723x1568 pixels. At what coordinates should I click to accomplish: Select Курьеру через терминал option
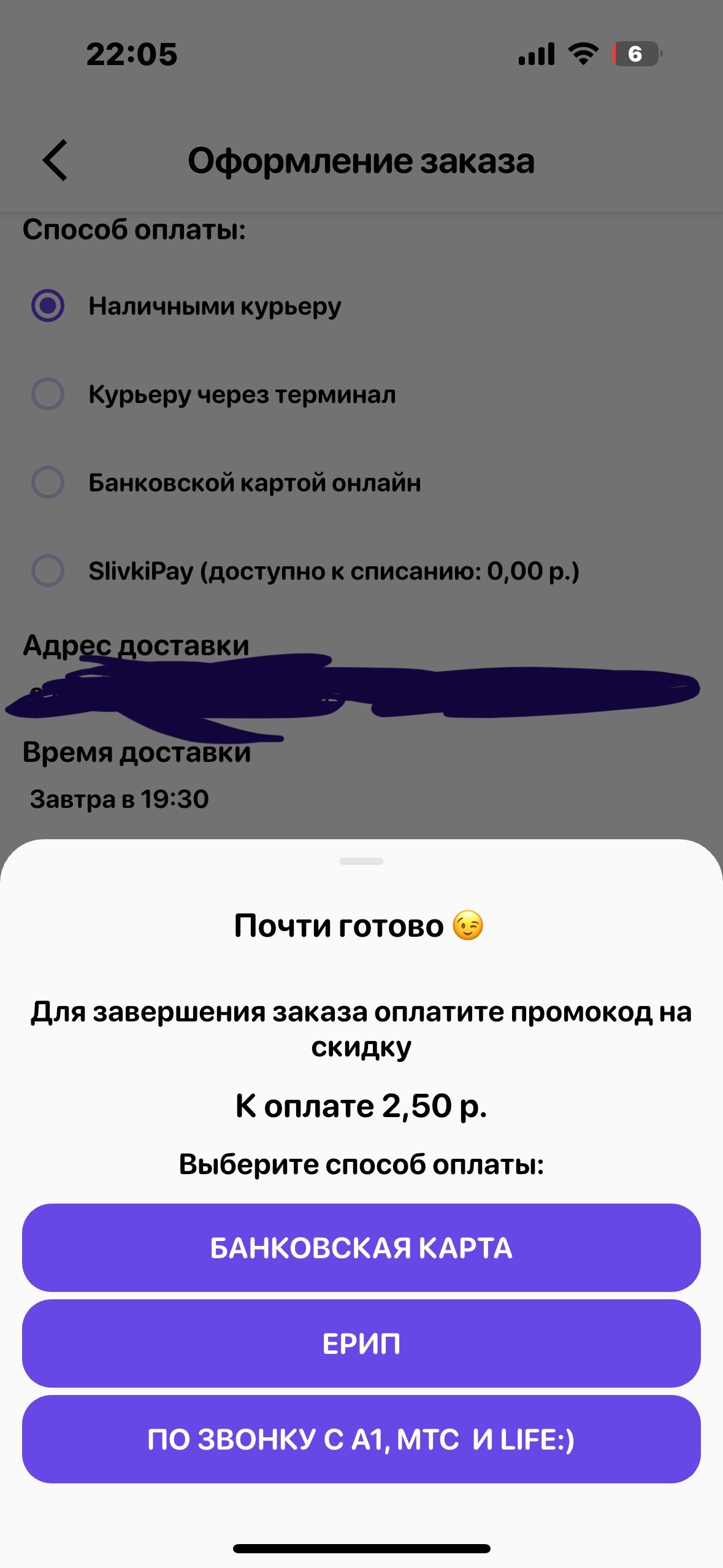pyautogui.click(x=48, y=394)
